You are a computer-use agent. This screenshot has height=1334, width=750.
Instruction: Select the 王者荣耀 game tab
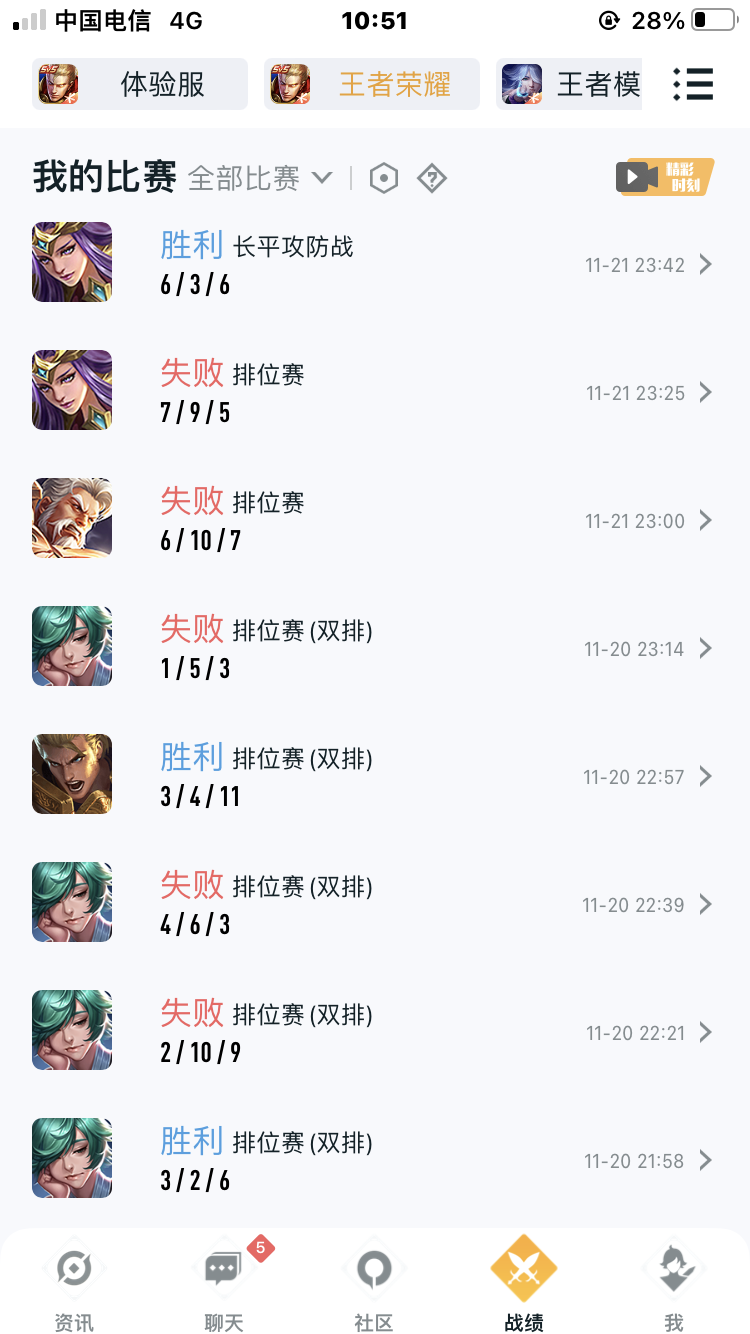click(x=372, y=84)
